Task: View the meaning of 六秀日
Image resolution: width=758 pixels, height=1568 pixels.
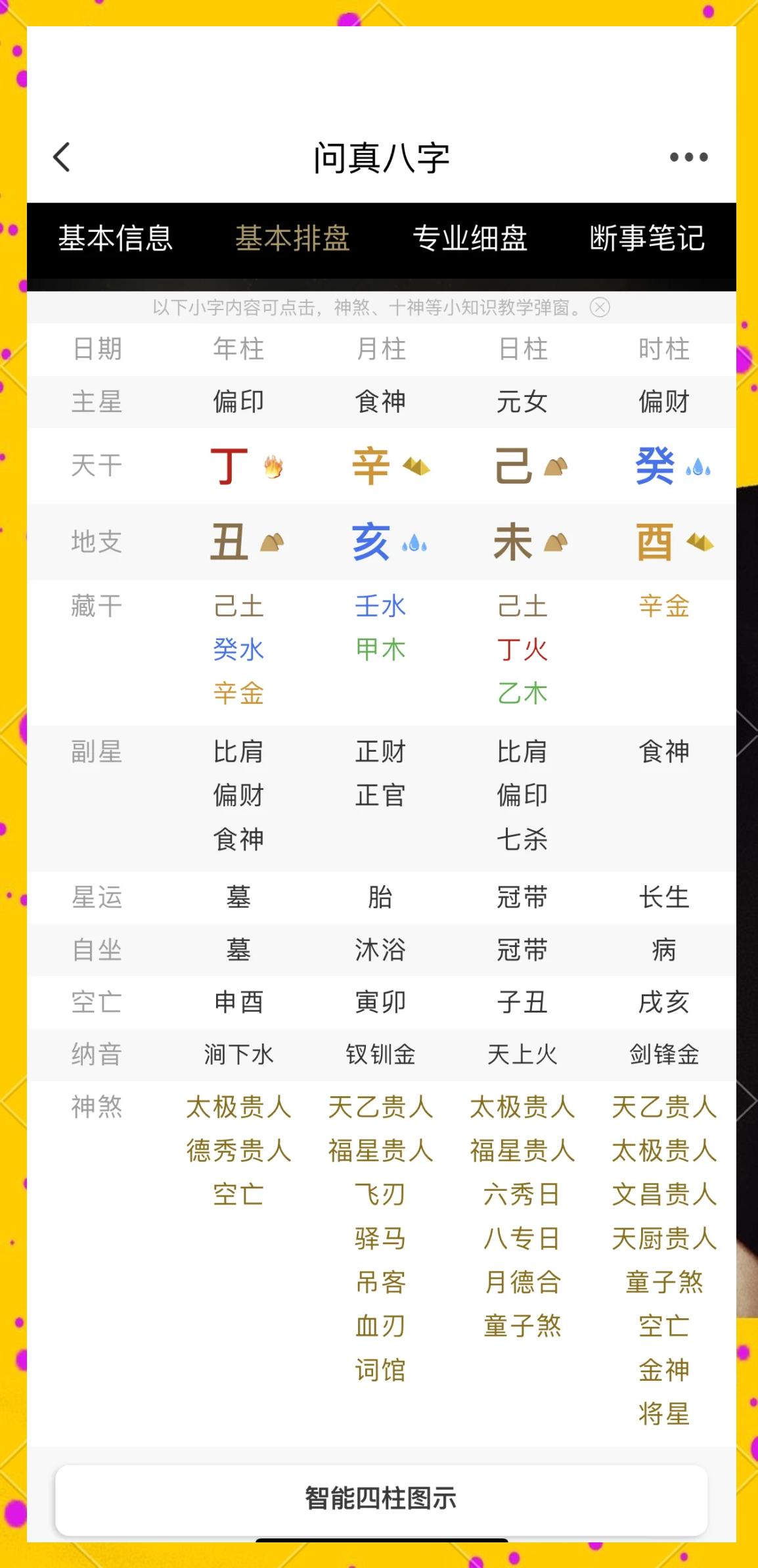Action: (522, 1195)
